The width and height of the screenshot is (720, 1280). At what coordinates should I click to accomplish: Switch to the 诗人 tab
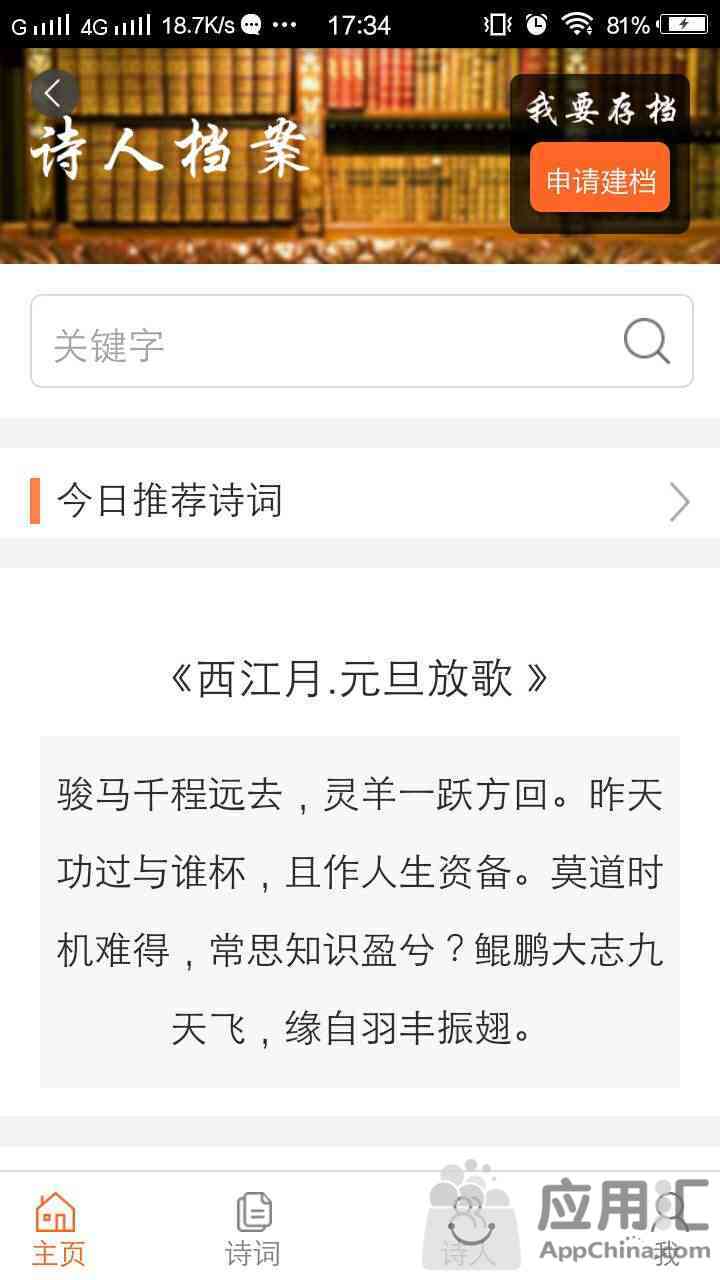pos(468,1228)
